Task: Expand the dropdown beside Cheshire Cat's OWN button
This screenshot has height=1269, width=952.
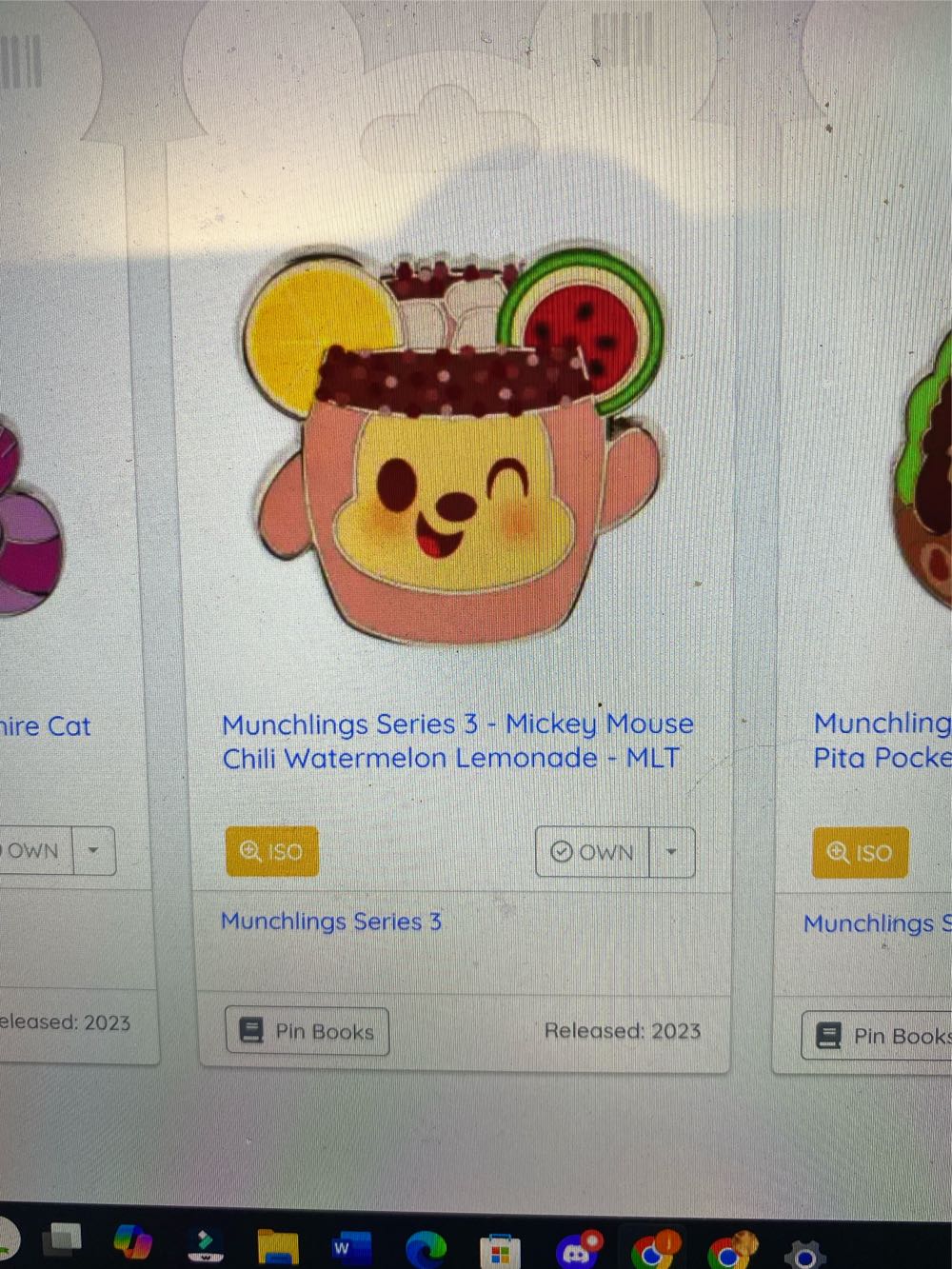Action: point(93,850)
